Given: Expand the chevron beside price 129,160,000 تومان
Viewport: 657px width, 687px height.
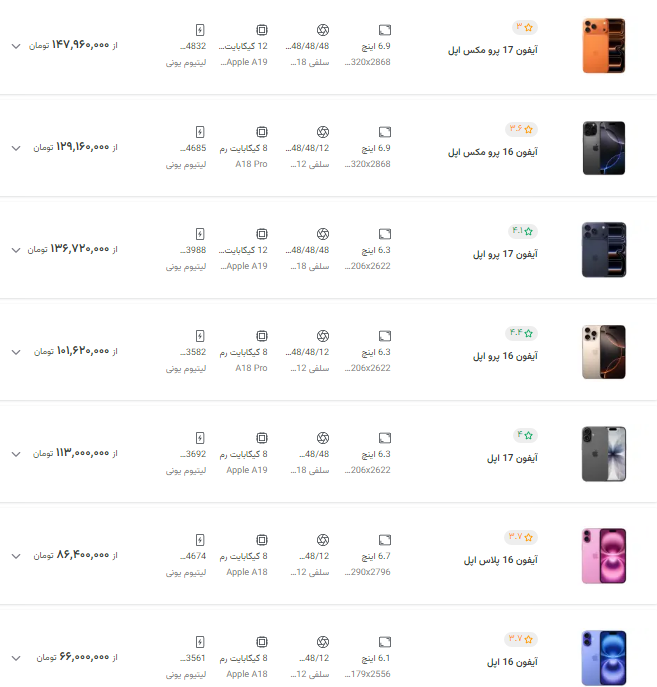Looking at the screenshot, I should tap(15, 148).
